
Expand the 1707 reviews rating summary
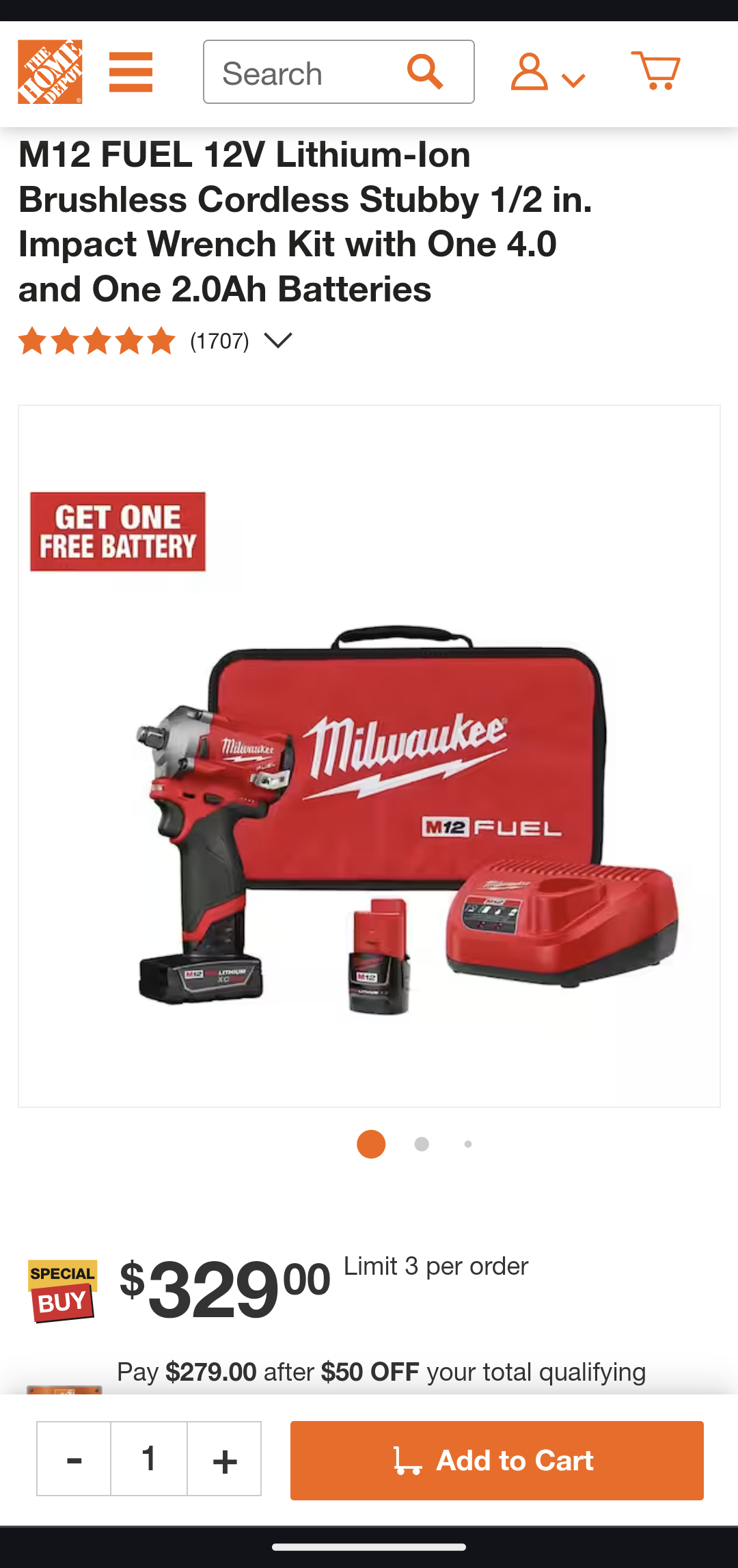(155, 340)
